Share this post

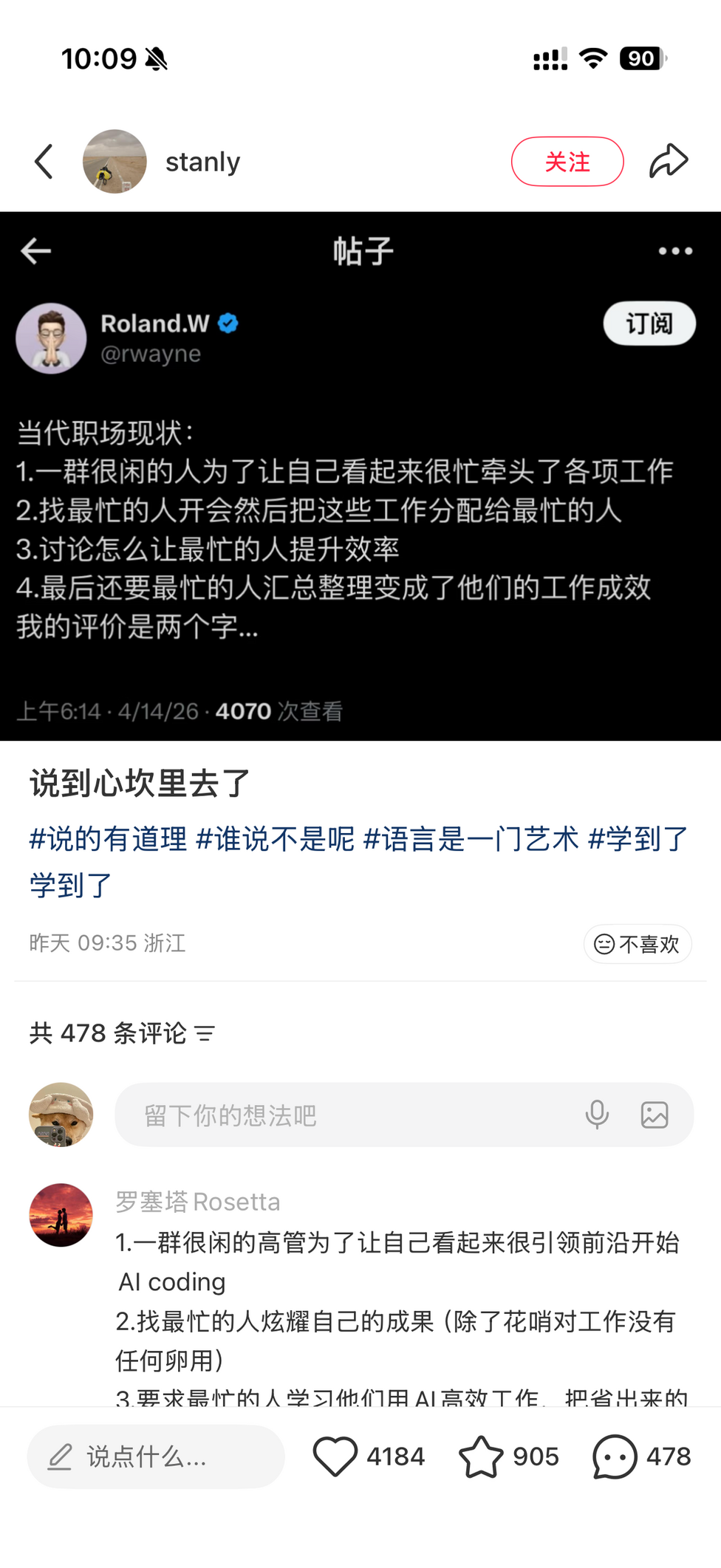click(x=669, y=162)
